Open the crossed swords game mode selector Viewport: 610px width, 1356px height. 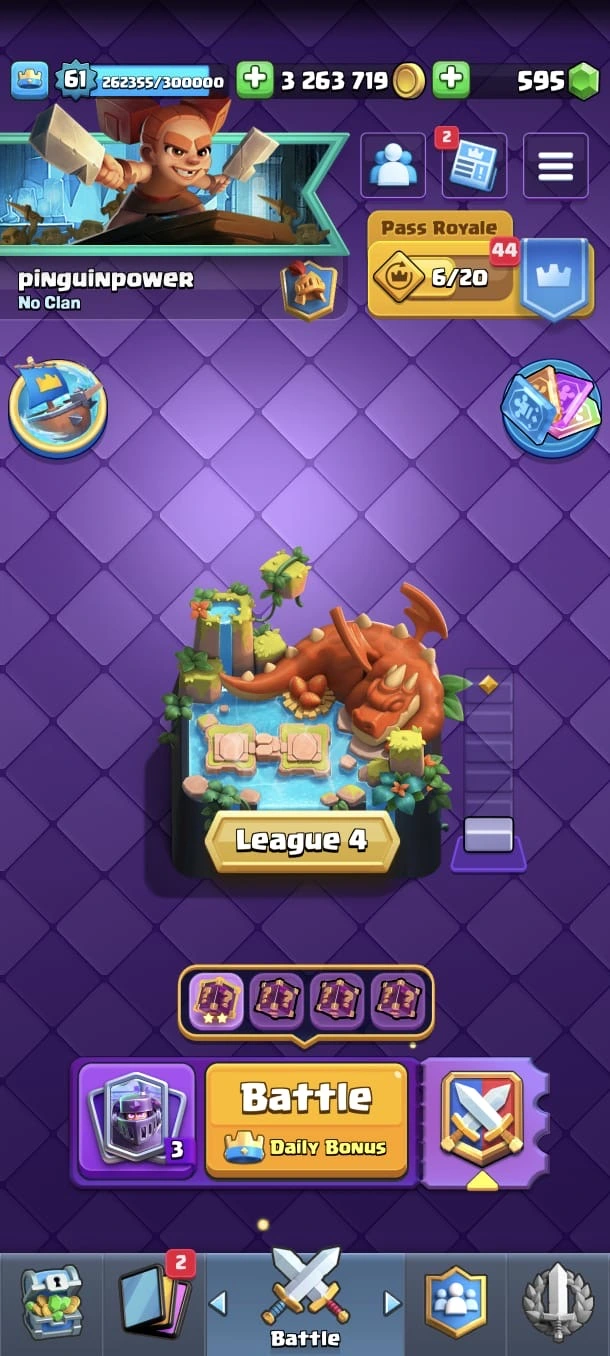pos(483,1120)
